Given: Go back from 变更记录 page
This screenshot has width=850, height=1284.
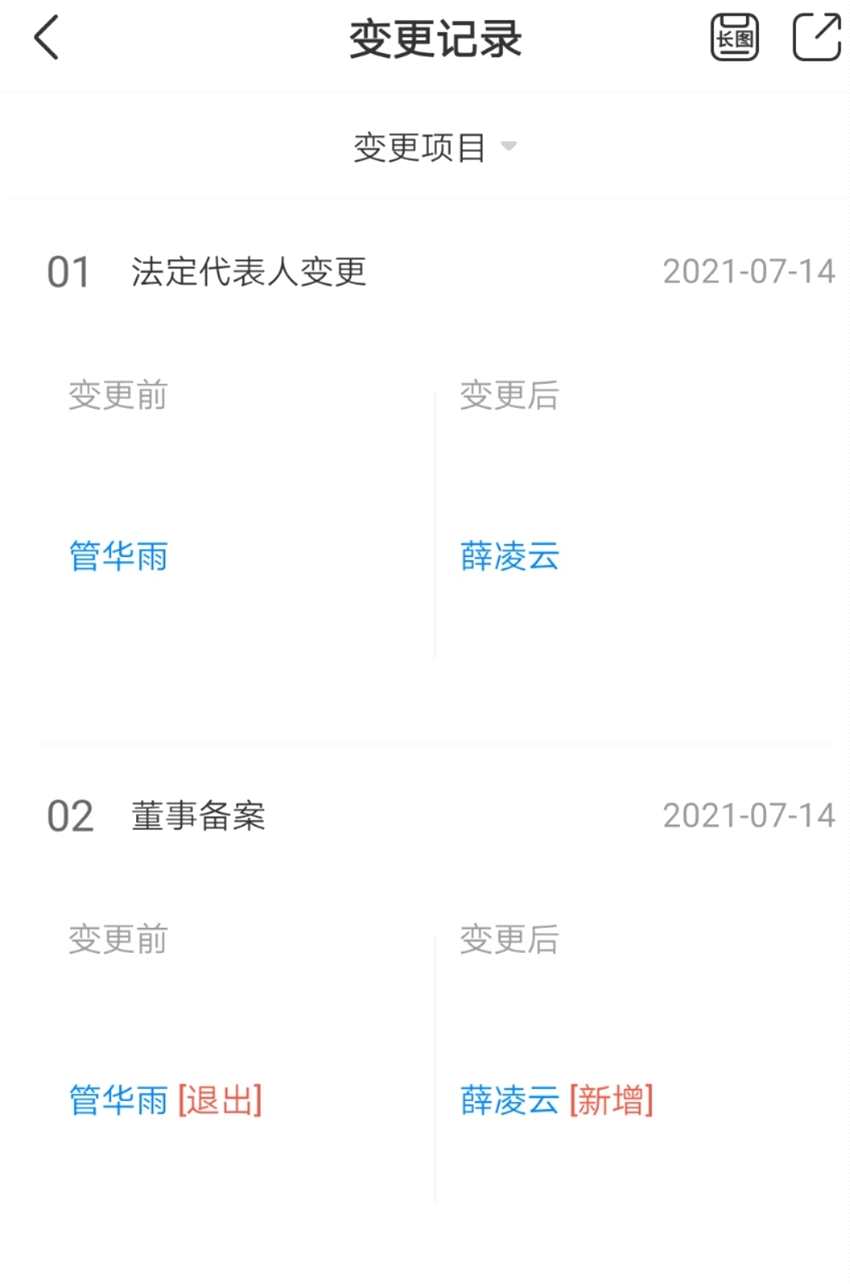Looking at the screenshot, I should point(46,39).
